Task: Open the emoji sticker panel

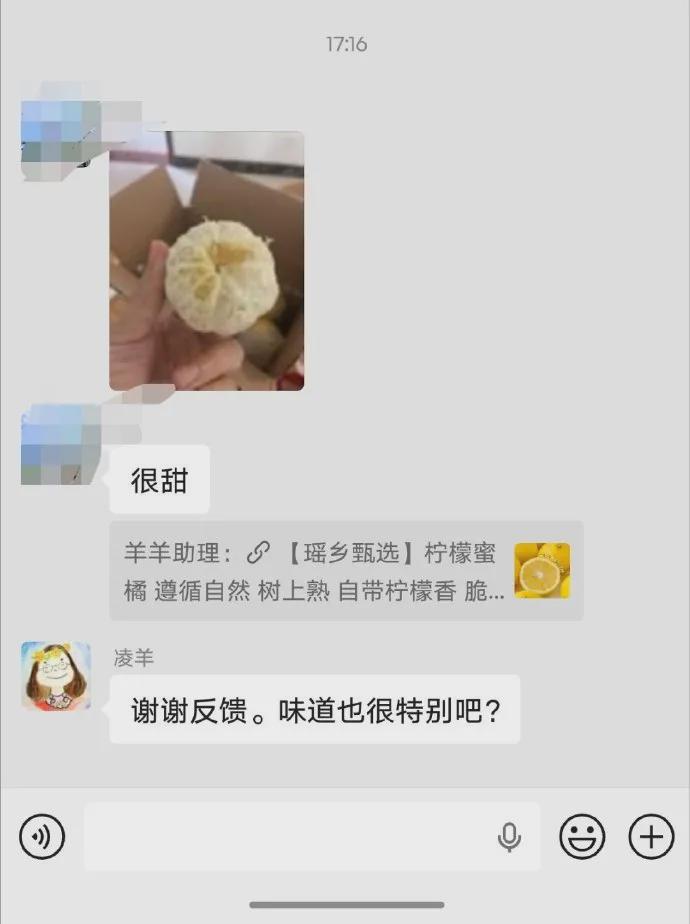Action: pyautogui.click(x=582, y=836)
